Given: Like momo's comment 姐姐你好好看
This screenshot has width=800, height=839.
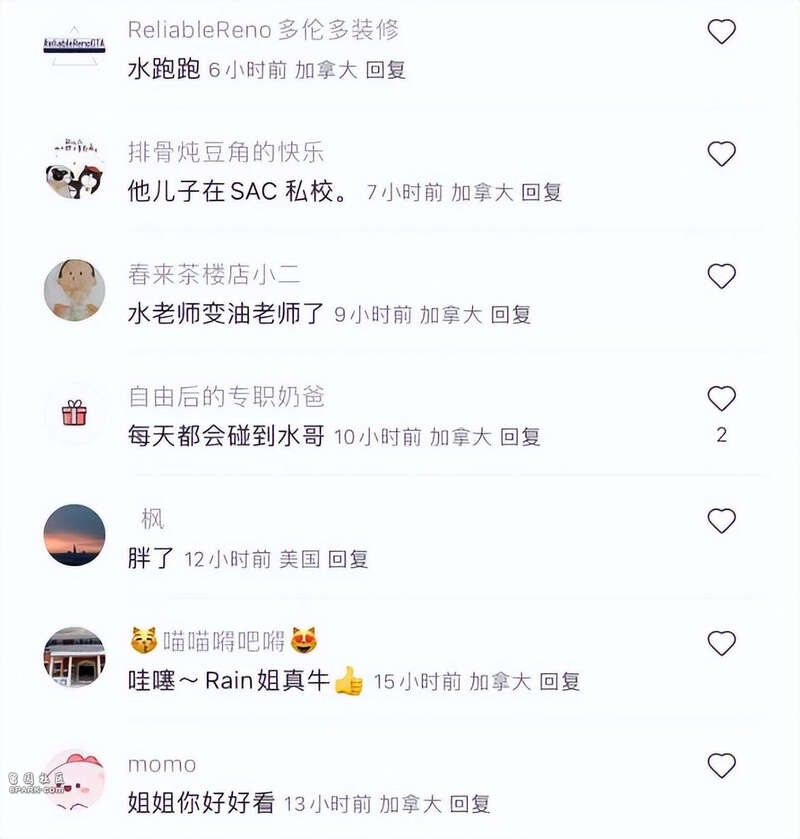Looking at the screenshot, I should (722, 766).
